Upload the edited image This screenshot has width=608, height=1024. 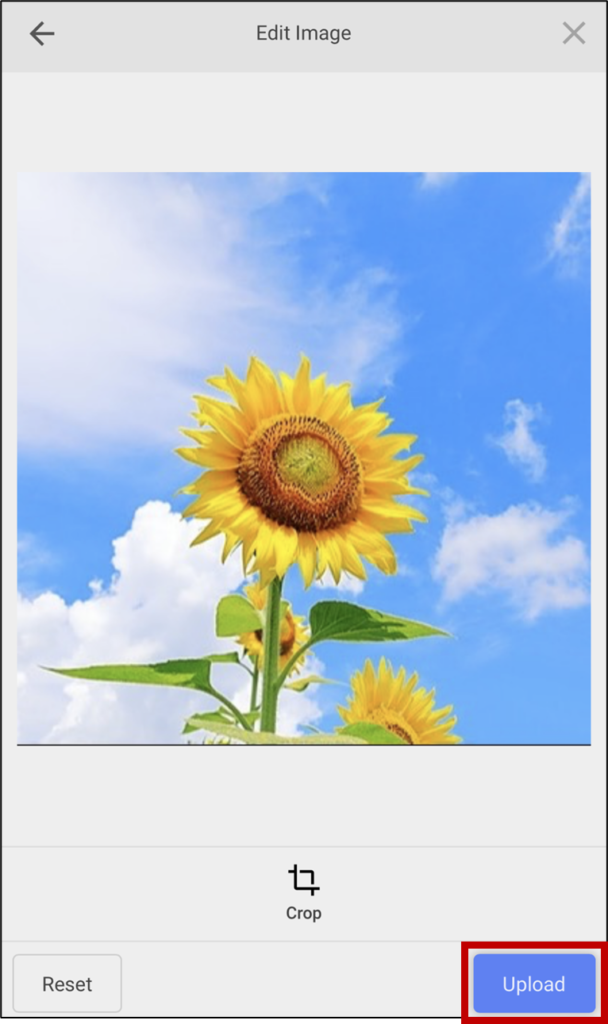[x=534, y=984]
